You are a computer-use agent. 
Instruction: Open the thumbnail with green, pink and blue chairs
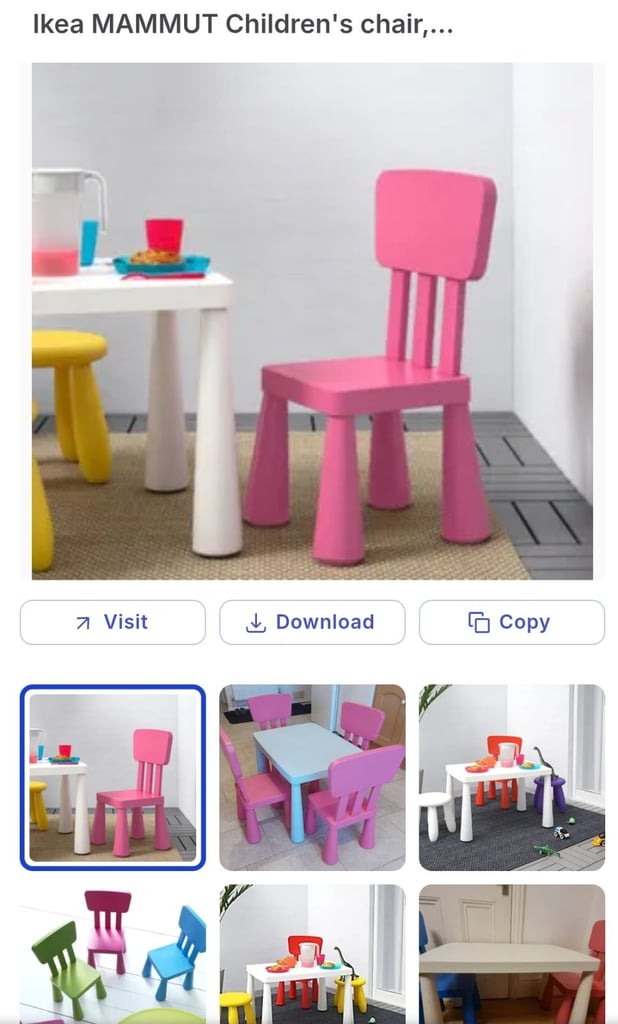[x=112, y=954]
